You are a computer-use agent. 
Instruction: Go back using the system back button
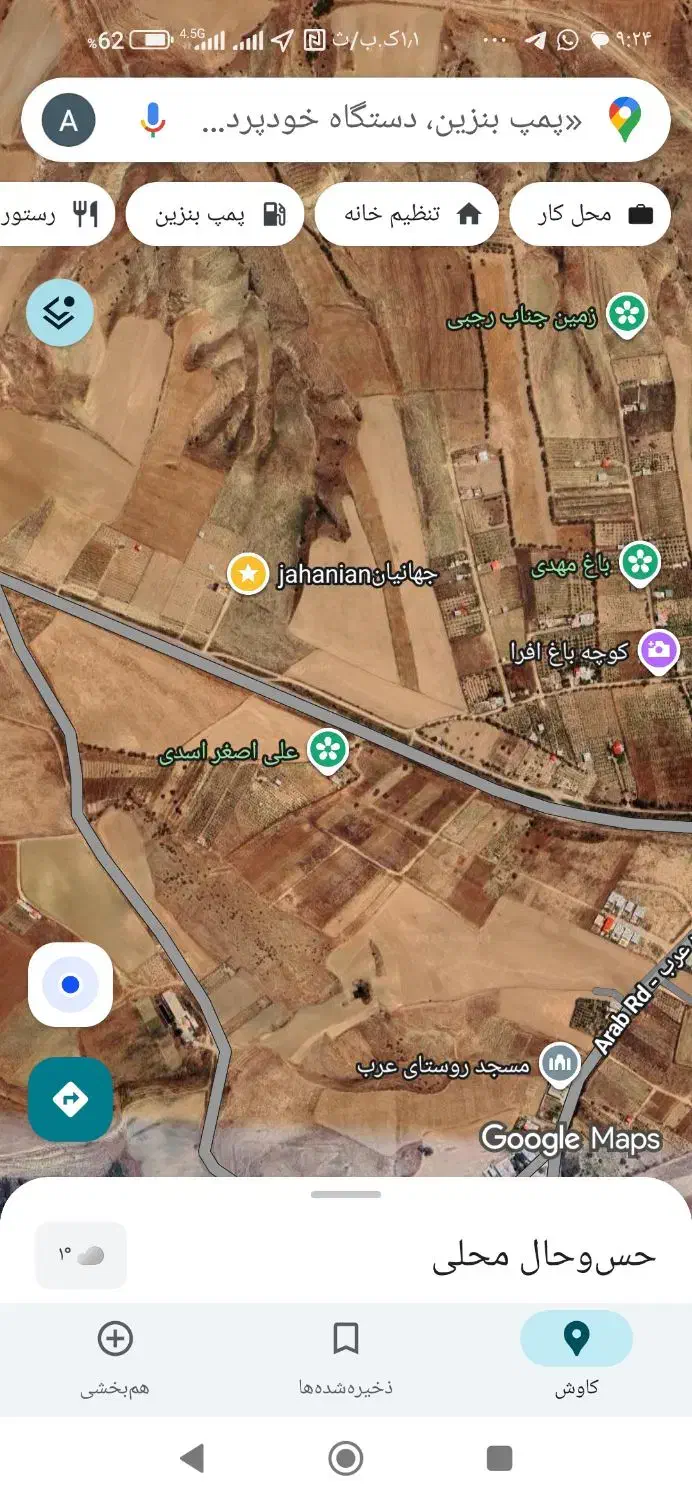click(192, 1458)
